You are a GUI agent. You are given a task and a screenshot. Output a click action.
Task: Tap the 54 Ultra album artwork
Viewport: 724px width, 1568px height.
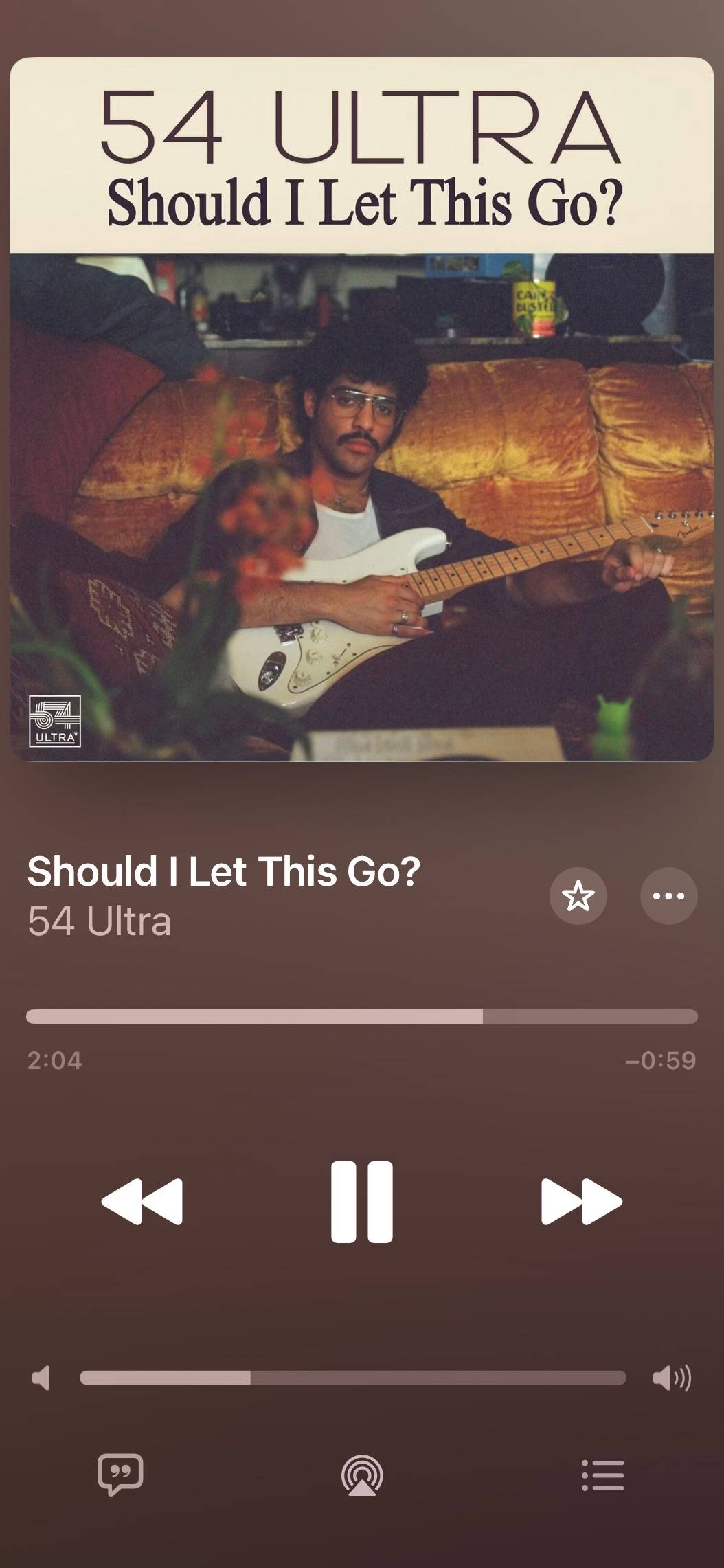(x=362, y=409)
